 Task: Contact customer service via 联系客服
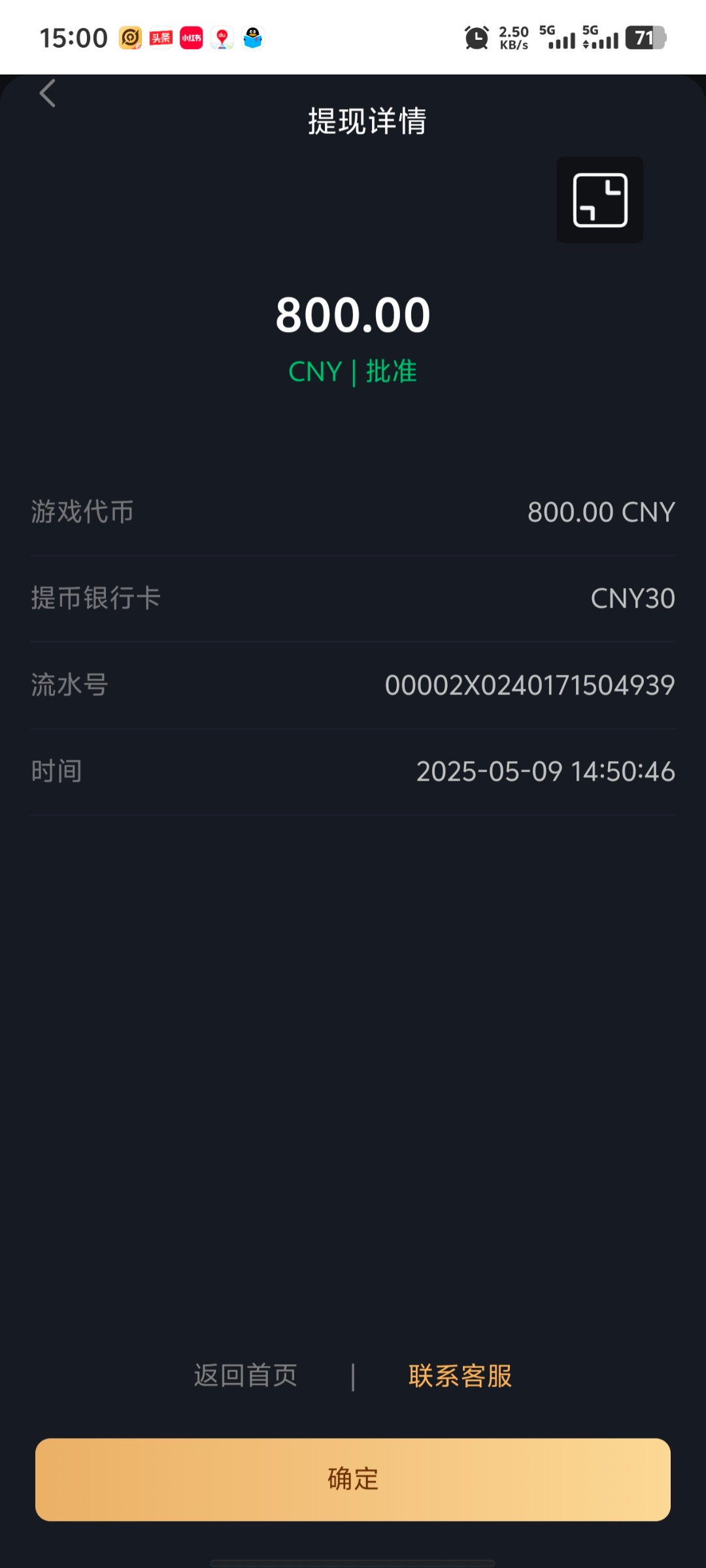tap(460, 1375)
